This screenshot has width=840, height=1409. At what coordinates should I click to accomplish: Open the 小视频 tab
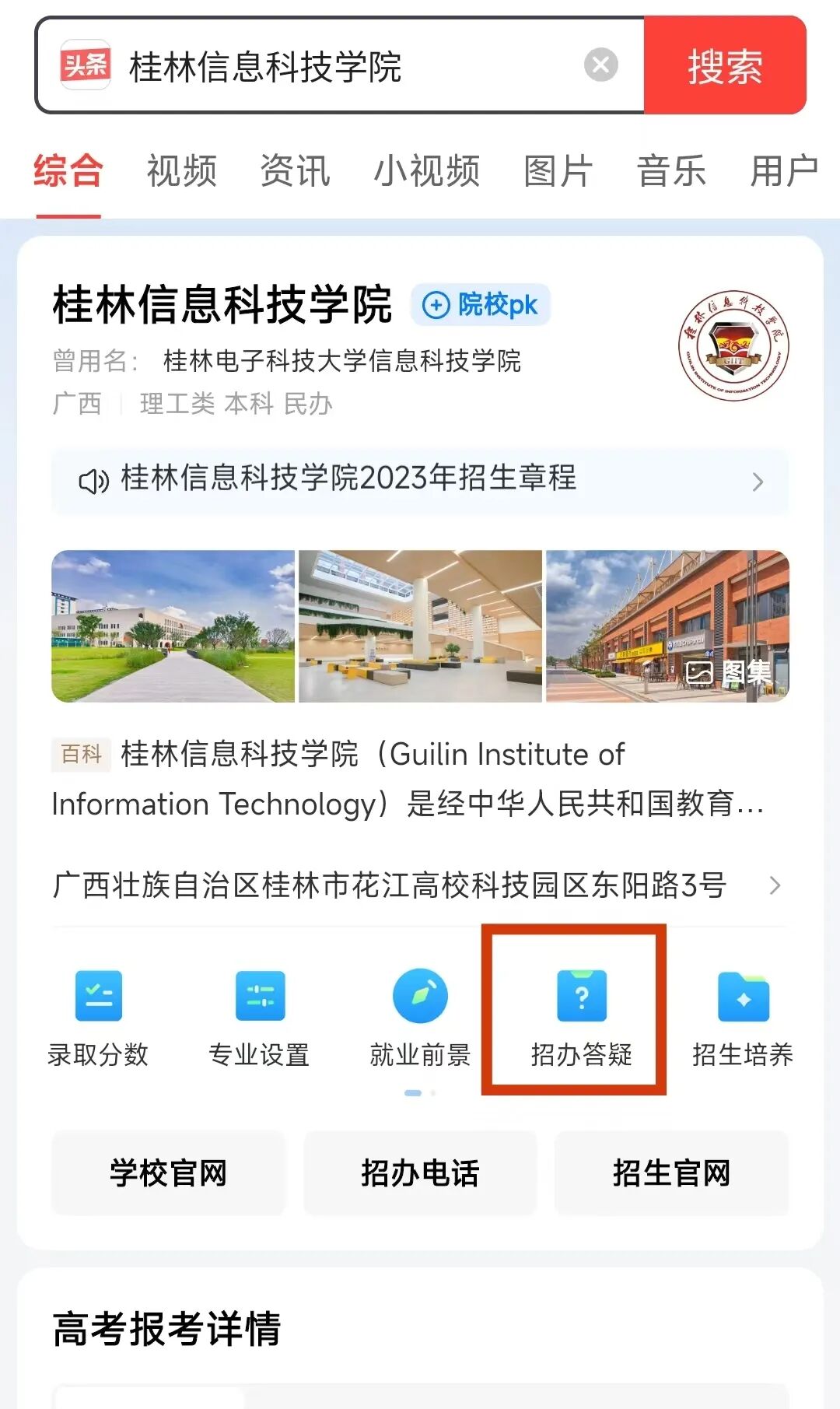pyautogui.click(x=426, y=171)
